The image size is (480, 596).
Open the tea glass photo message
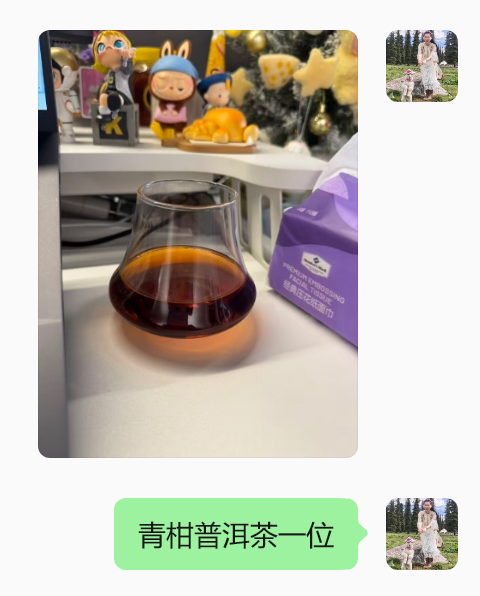[x=198, y=244]
